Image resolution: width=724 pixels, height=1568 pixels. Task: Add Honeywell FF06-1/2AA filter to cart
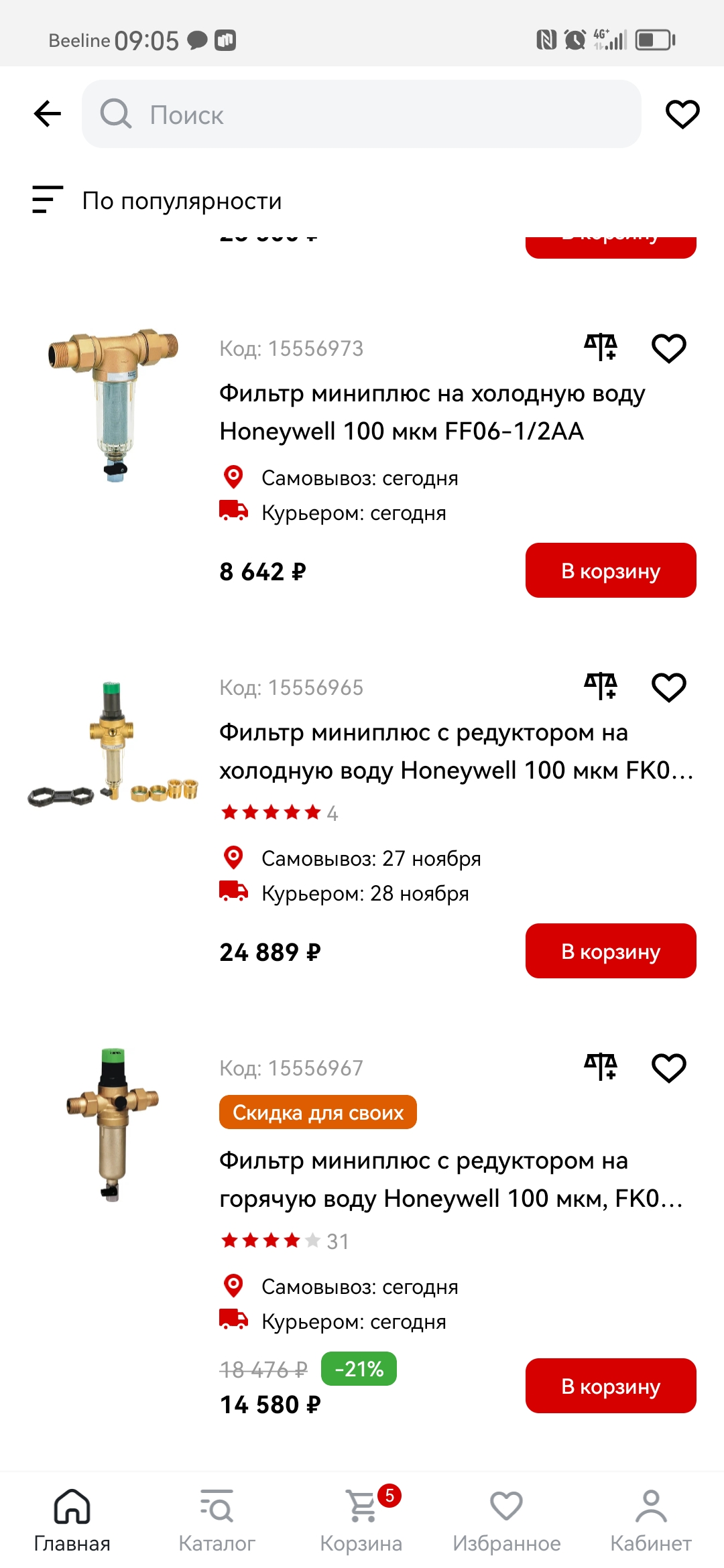point(611,570)
